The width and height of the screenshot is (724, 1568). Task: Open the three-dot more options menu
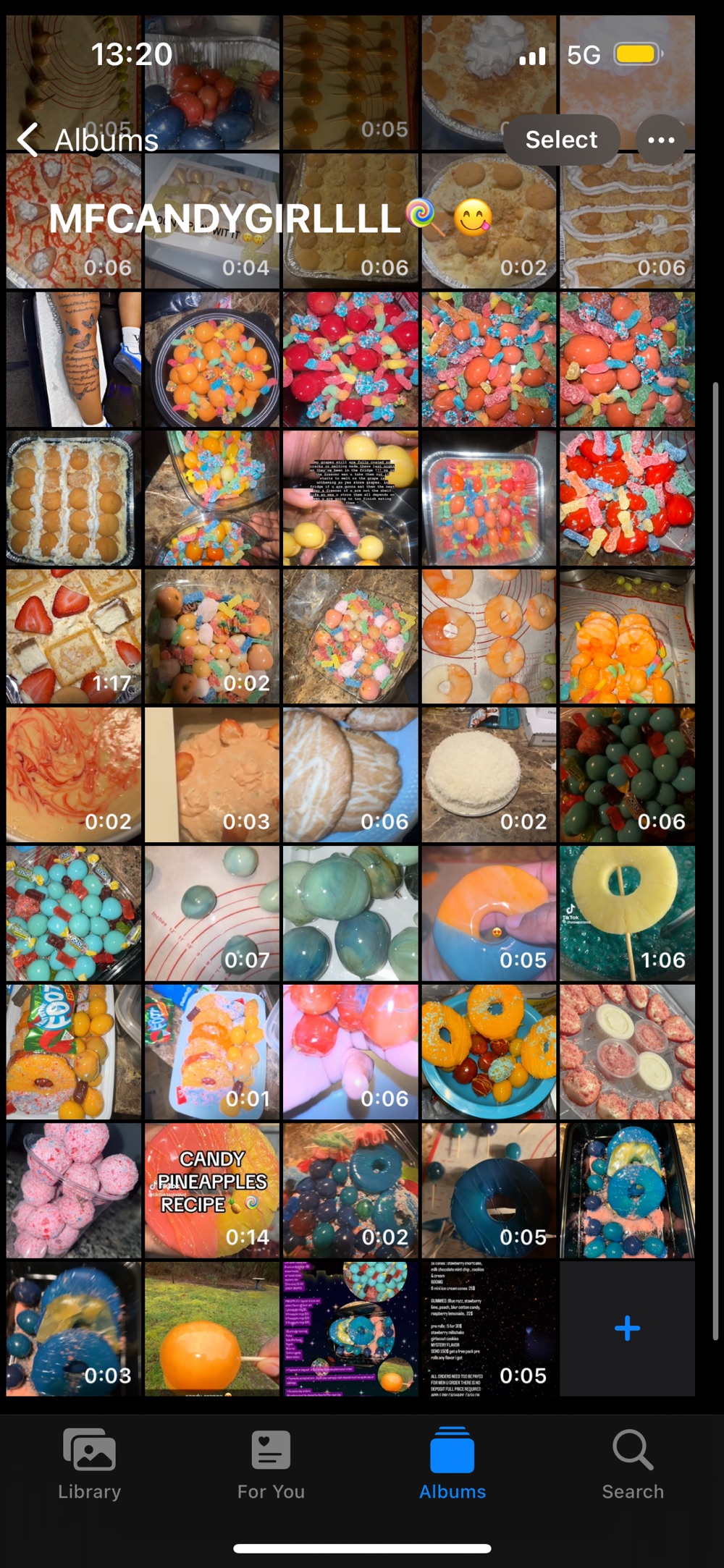click(661, 140)
